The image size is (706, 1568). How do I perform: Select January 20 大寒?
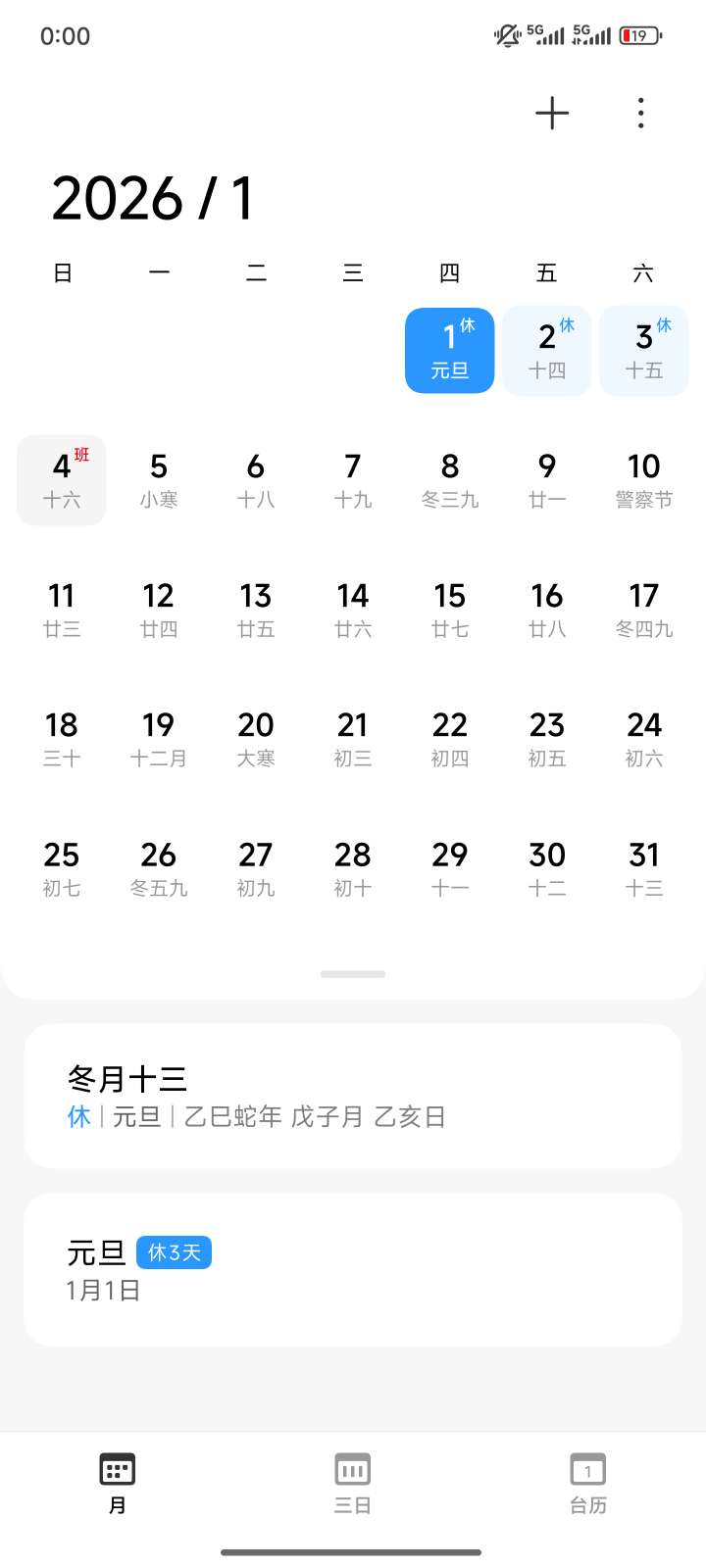tap(256, 739)
